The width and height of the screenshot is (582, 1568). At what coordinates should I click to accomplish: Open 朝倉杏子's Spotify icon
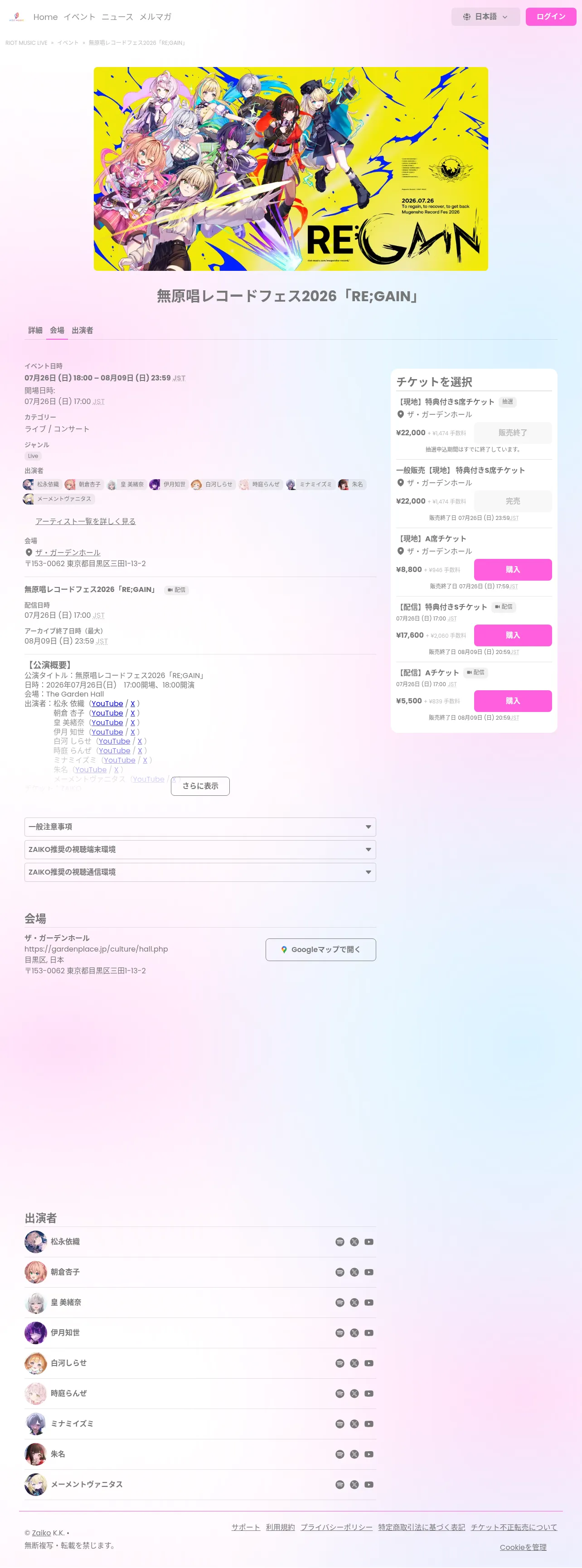click(x=339, y=1271)
